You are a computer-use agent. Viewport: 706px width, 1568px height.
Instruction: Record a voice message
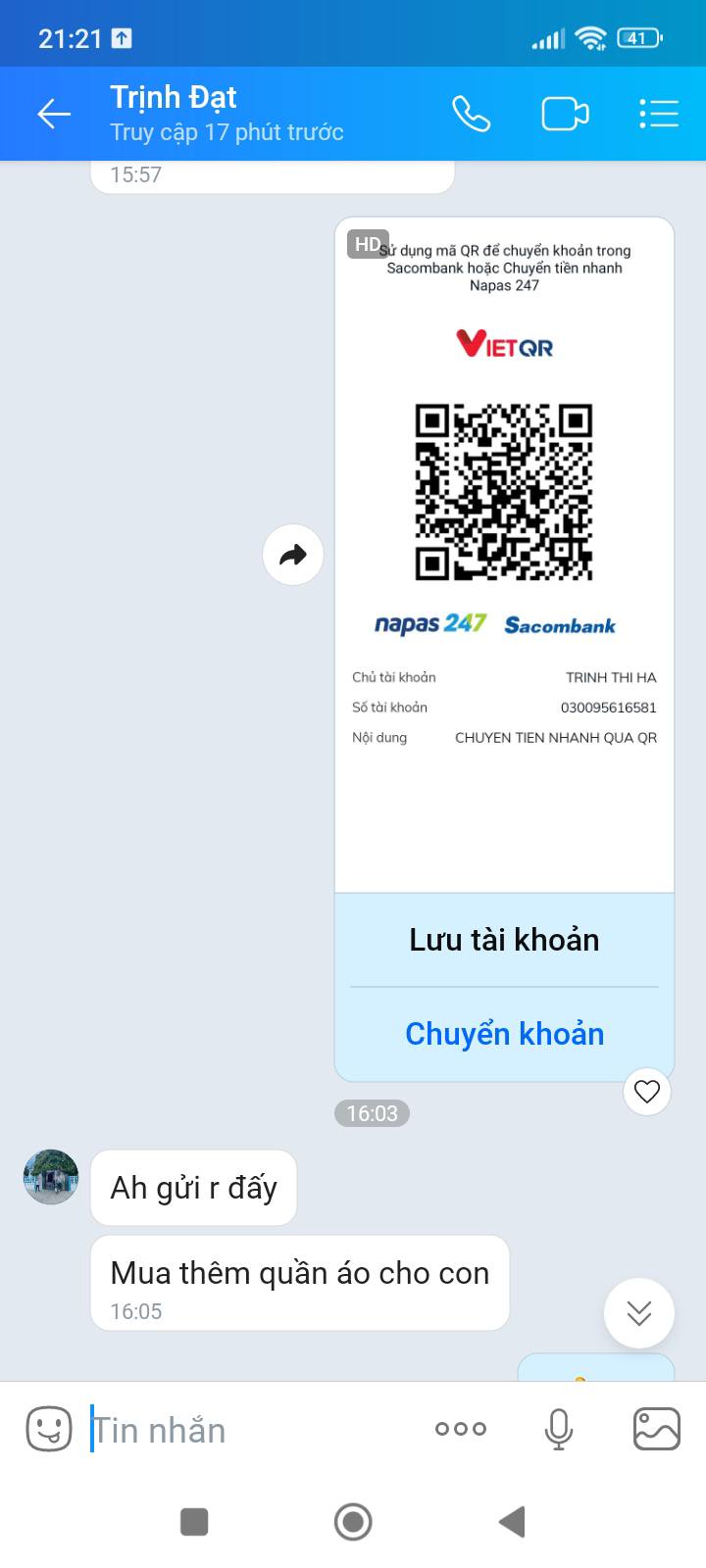point(559,1430)
